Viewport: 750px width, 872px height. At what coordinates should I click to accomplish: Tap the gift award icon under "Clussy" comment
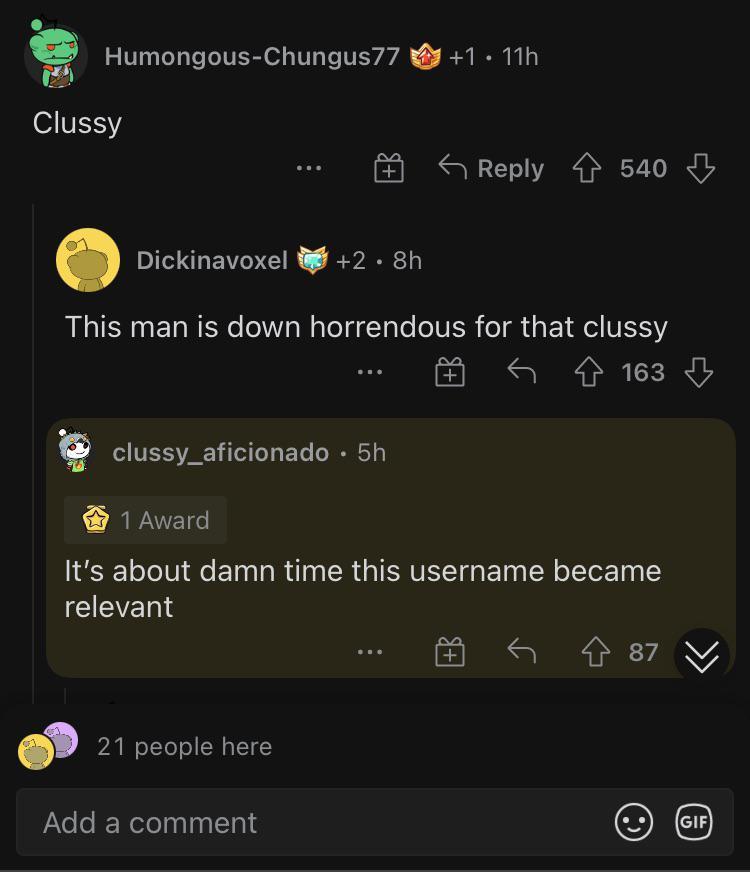[388, 168]
